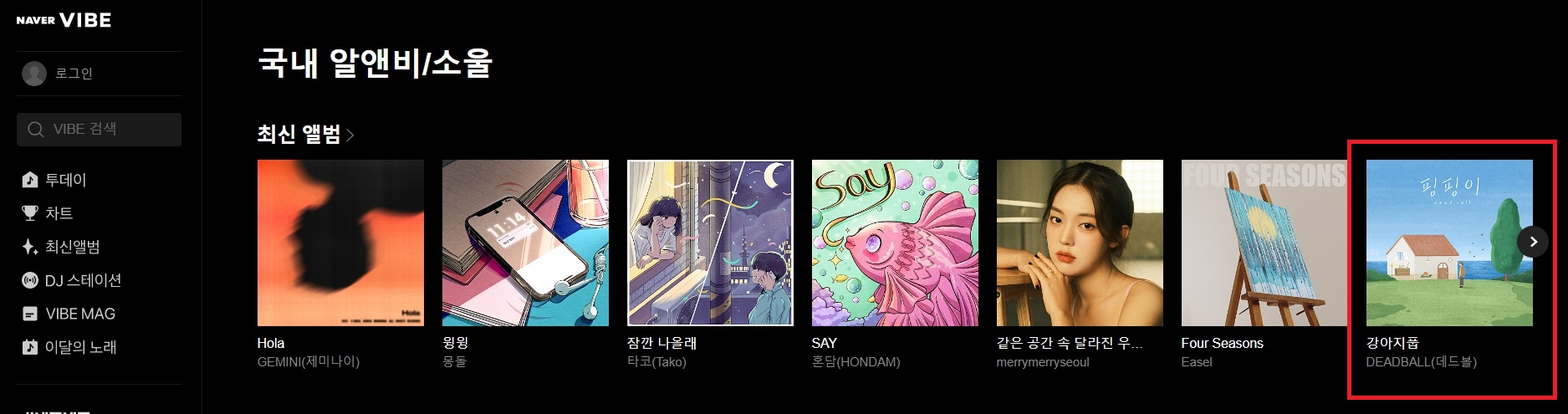Open the 로그인 login link
Screen dimensions: 1568x414
tap(73, 74)
